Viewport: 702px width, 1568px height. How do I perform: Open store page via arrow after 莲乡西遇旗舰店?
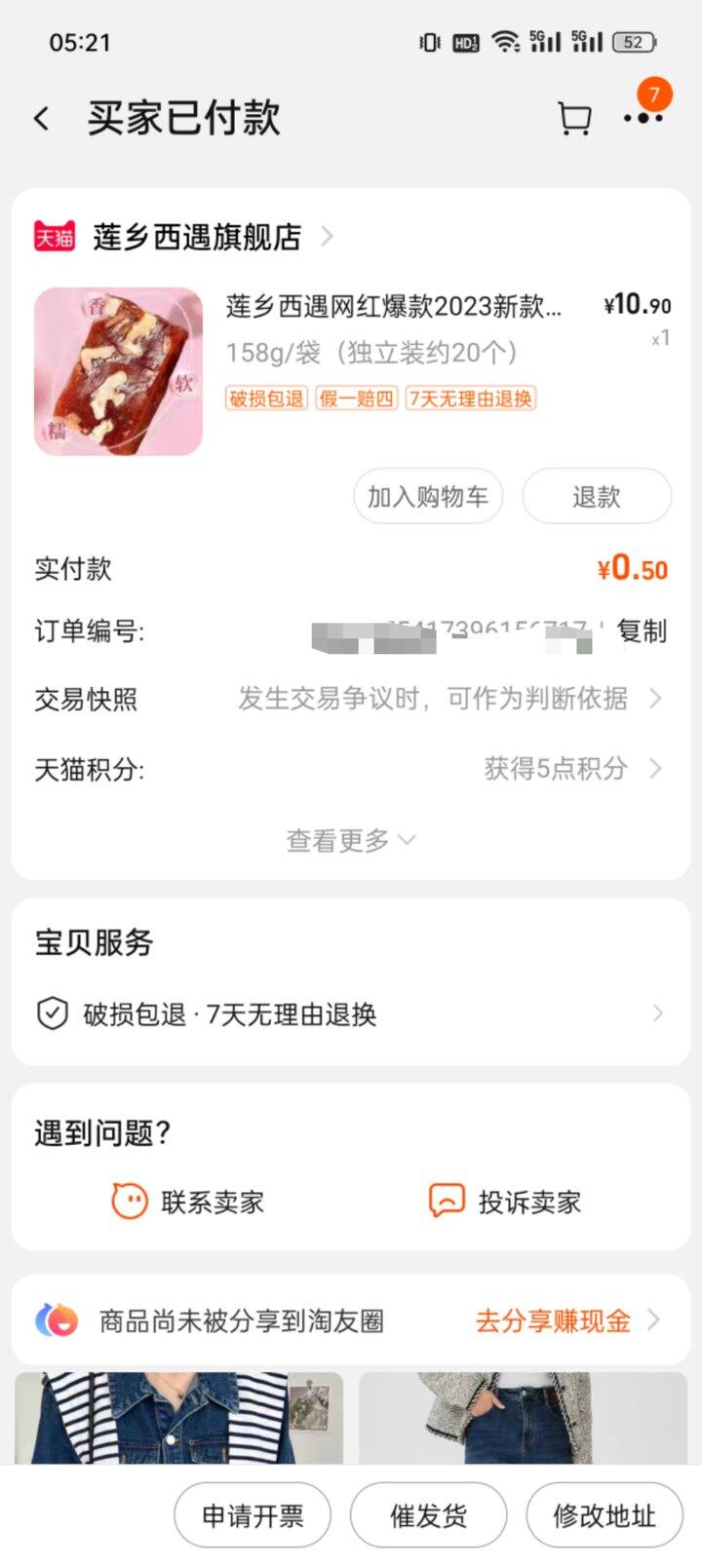327,236
